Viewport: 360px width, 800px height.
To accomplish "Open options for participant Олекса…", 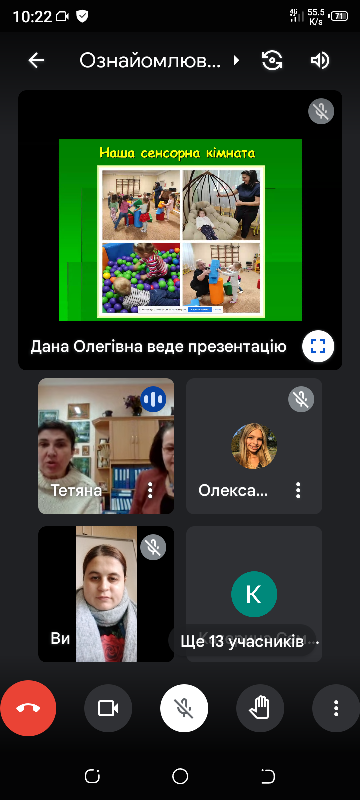I will 298,490.
